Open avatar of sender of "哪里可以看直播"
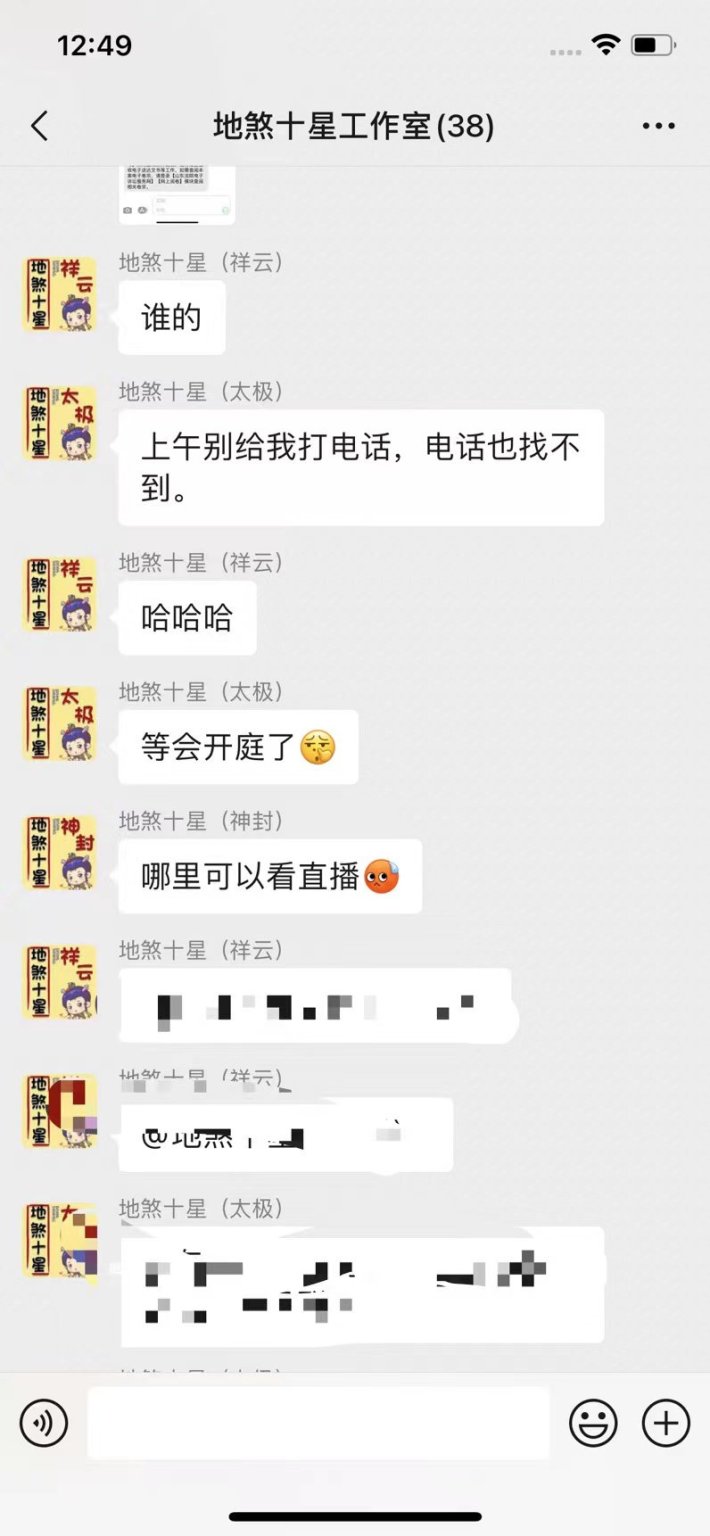The height and width of the screenshot is (1536, 710). [x=60, y=853]
